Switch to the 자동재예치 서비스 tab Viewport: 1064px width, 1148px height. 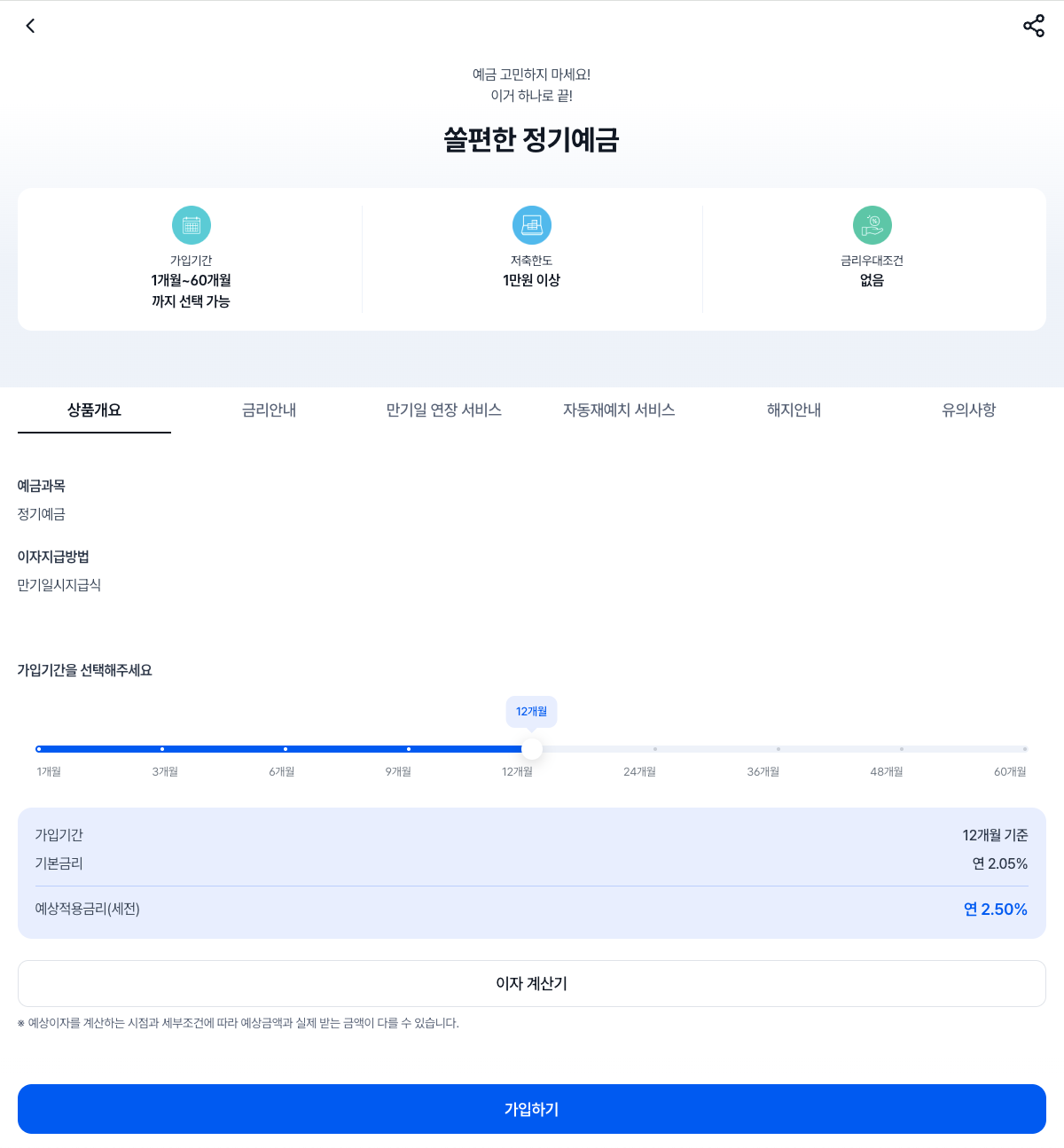tap(619, 410)
